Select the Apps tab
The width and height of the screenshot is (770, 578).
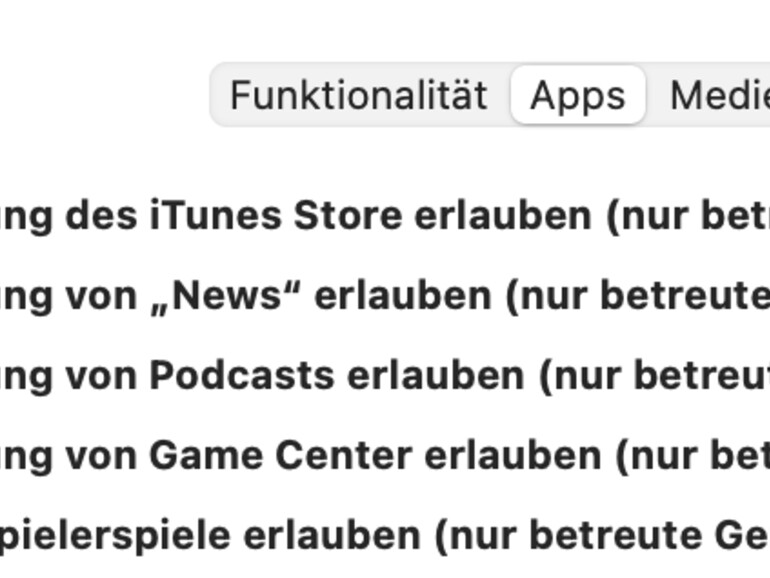[x=577, y=96]
